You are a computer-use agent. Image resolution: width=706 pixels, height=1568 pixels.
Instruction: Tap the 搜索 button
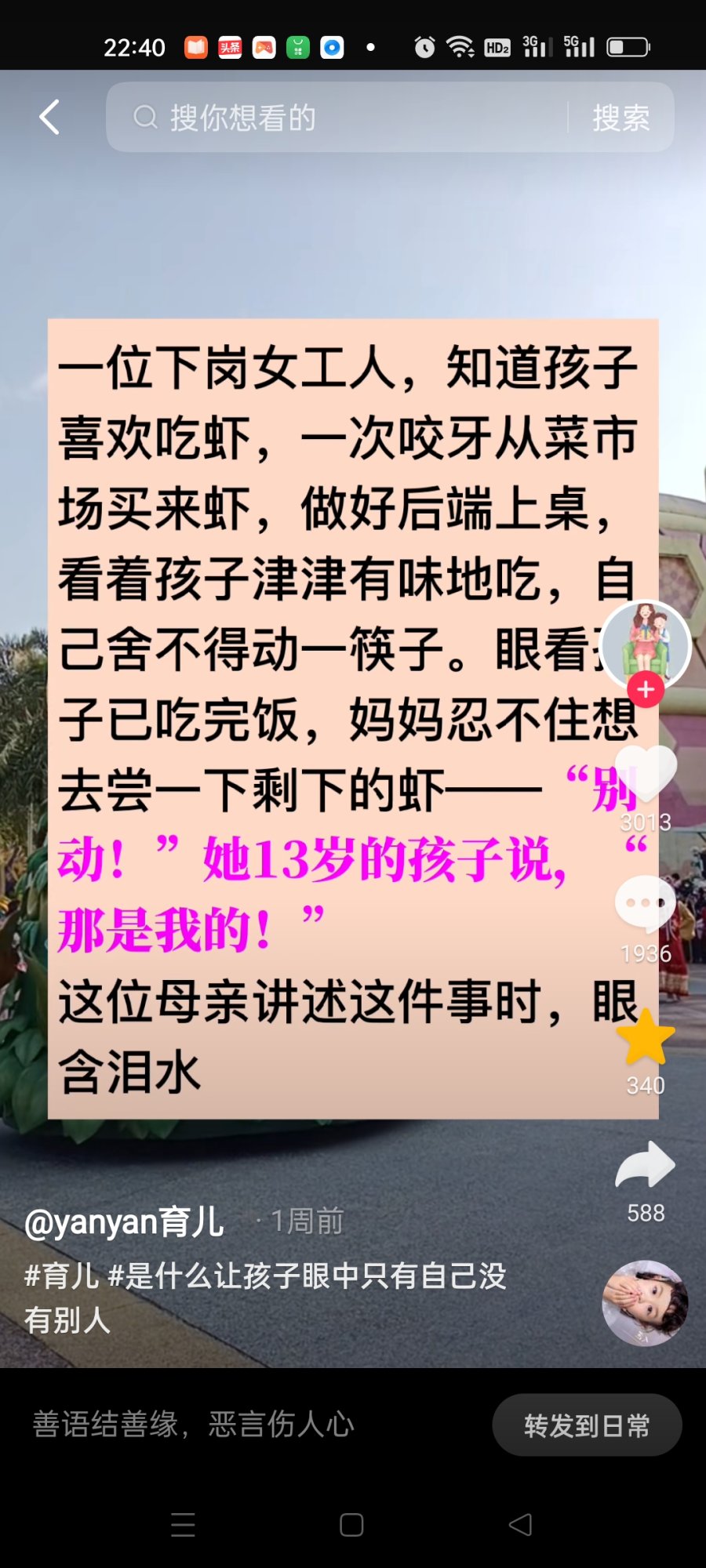(x=620, y=118)
